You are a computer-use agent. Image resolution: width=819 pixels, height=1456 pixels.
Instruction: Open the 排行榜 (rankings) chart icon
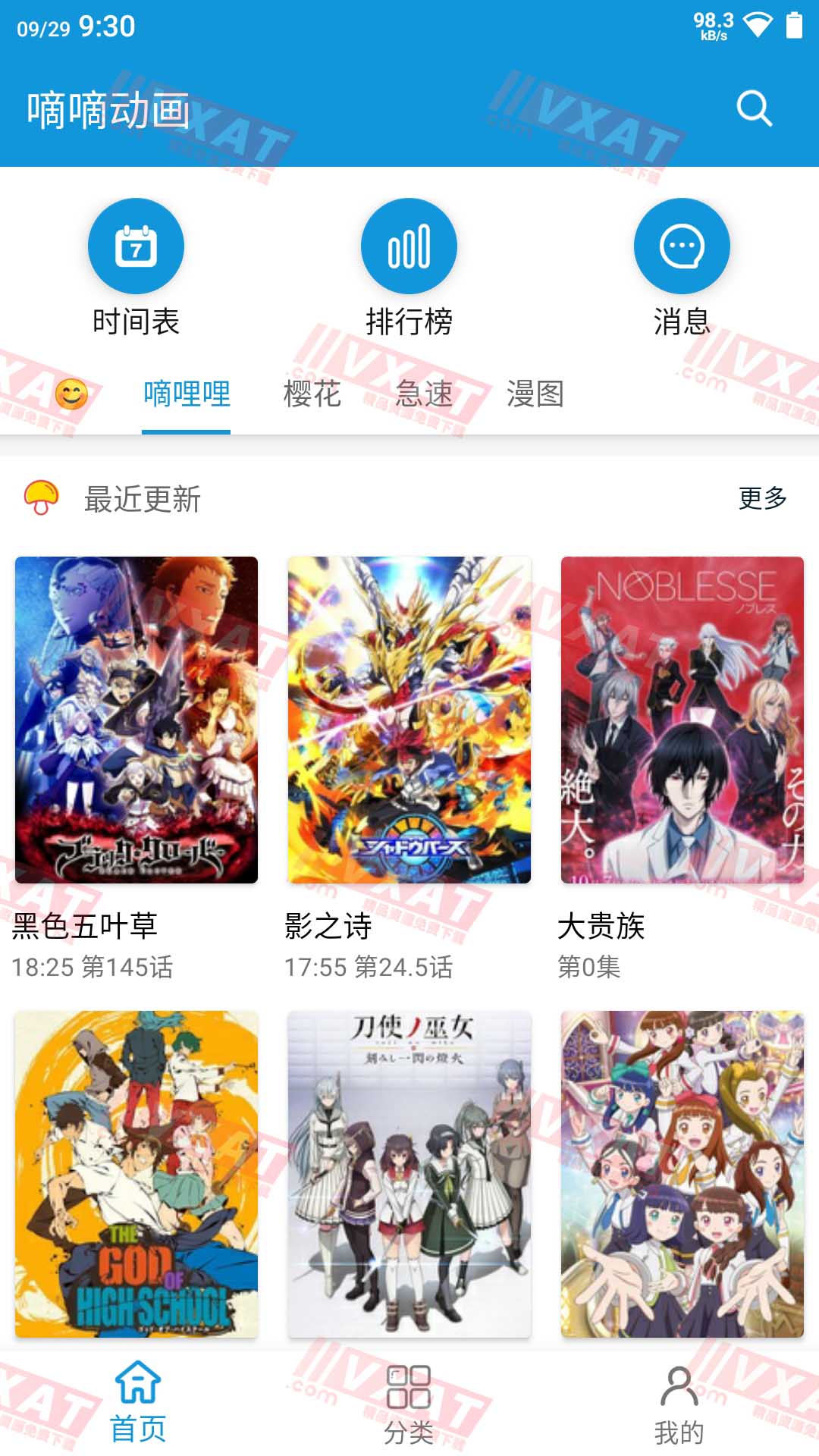[x=409, y=246]
